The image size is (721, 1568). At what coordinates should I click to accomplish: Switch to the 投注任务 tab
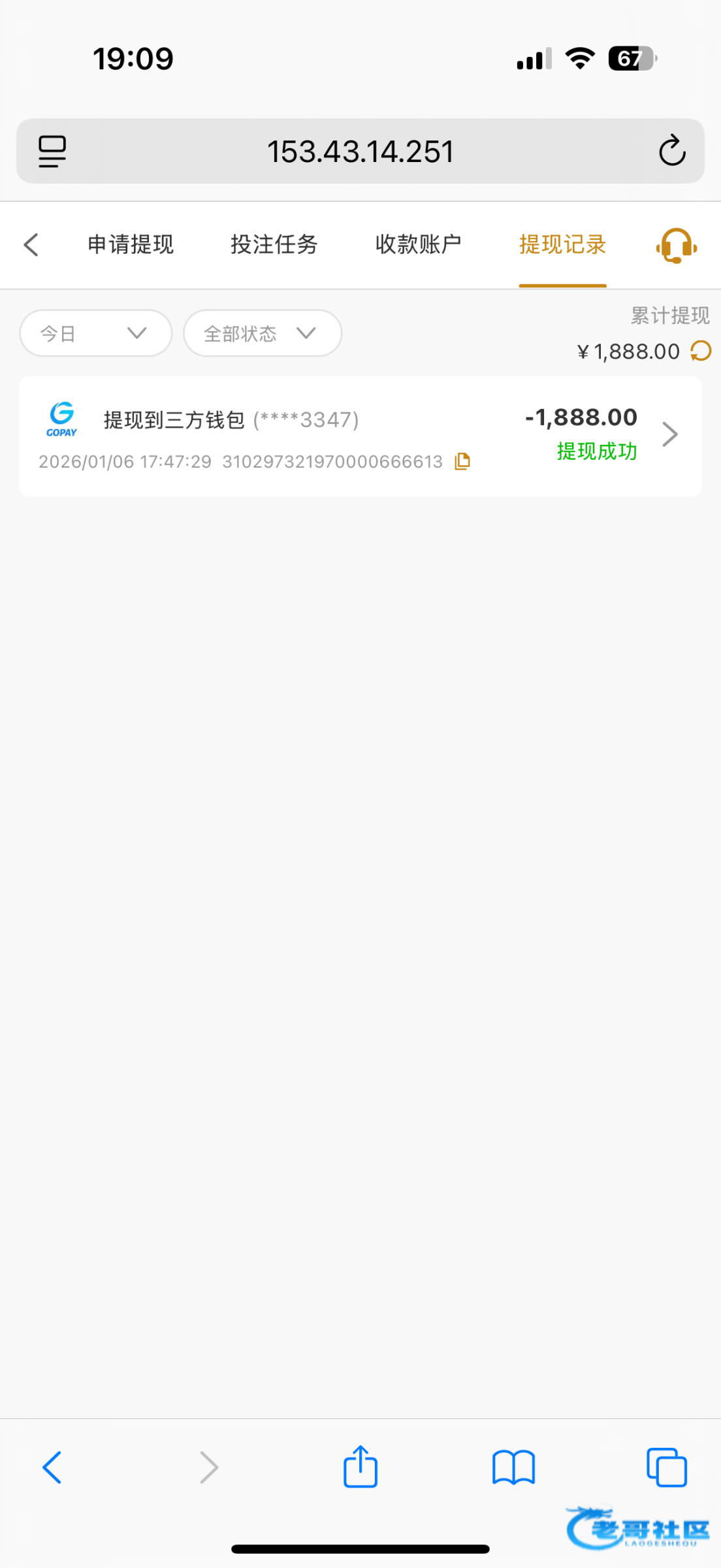click(274, 245)
